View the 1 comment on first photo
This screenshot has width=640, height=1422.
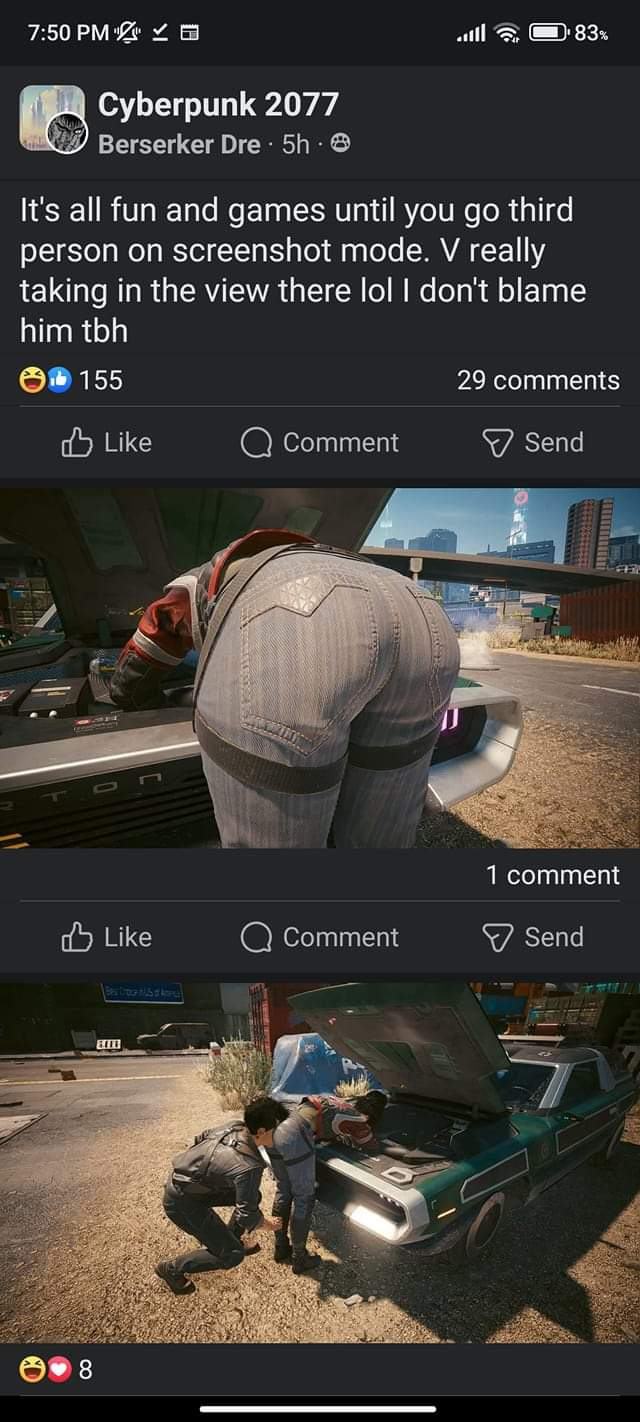[552, 875]
